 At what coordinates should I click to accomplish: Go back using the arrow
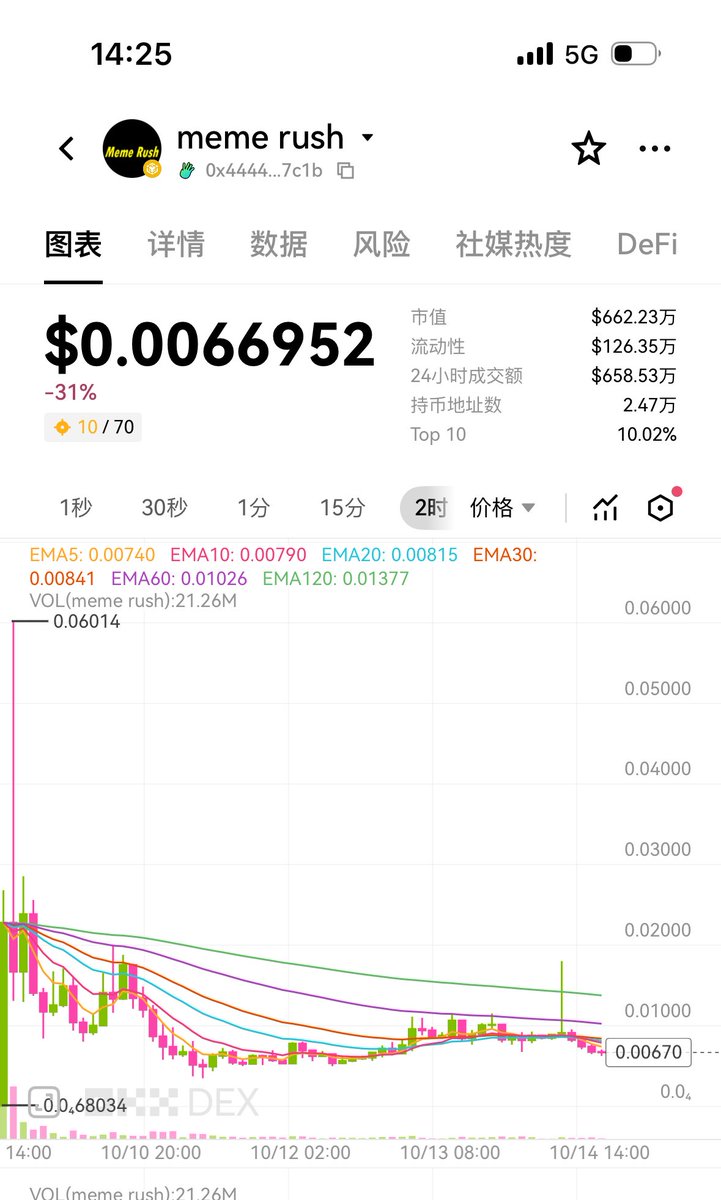(x=67, y=149)
